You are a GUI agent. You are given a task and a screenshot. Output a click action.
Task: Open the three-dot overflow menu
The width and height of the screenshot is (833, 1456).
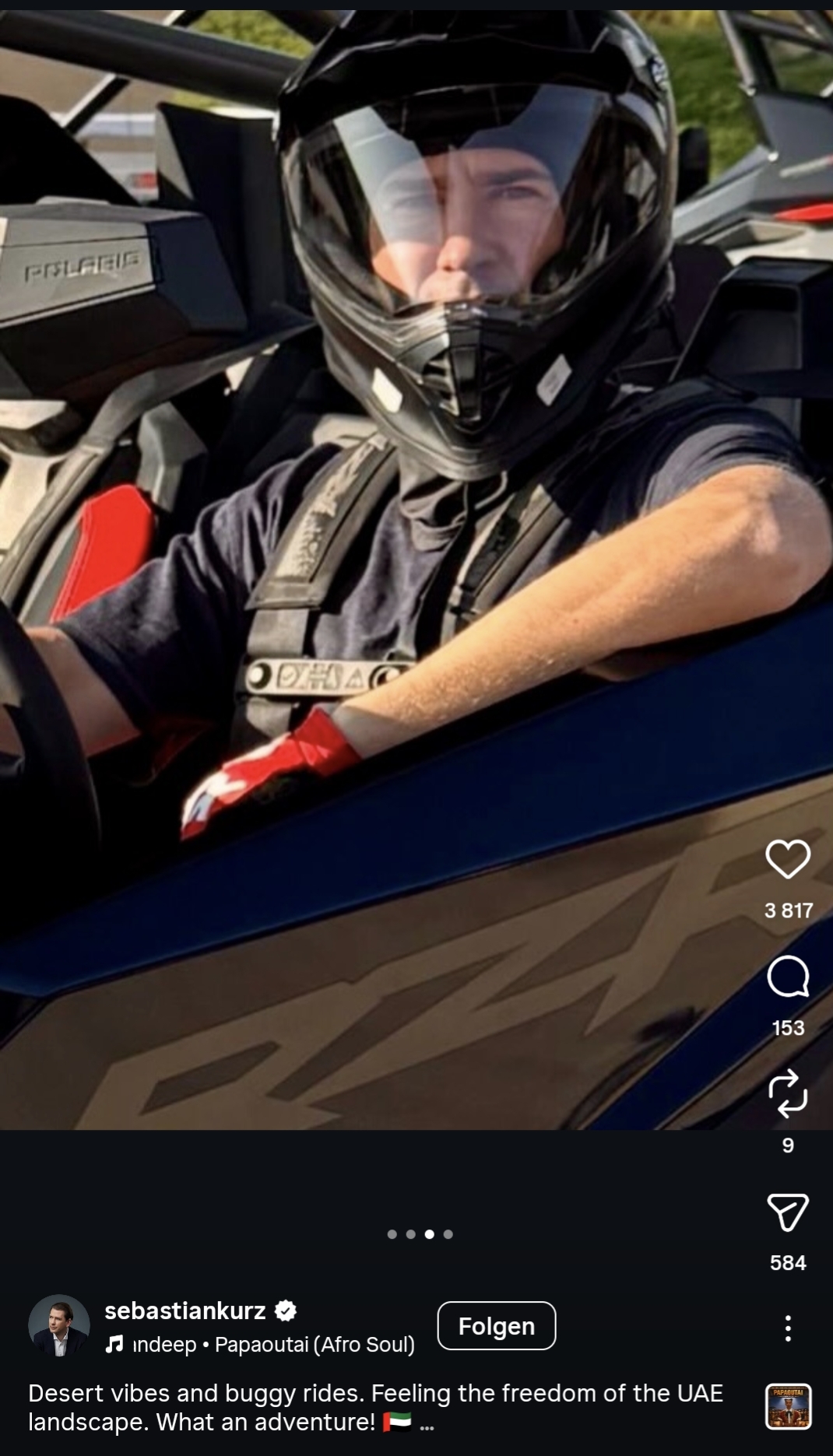pyautogui.click(x=788, y=1328)
